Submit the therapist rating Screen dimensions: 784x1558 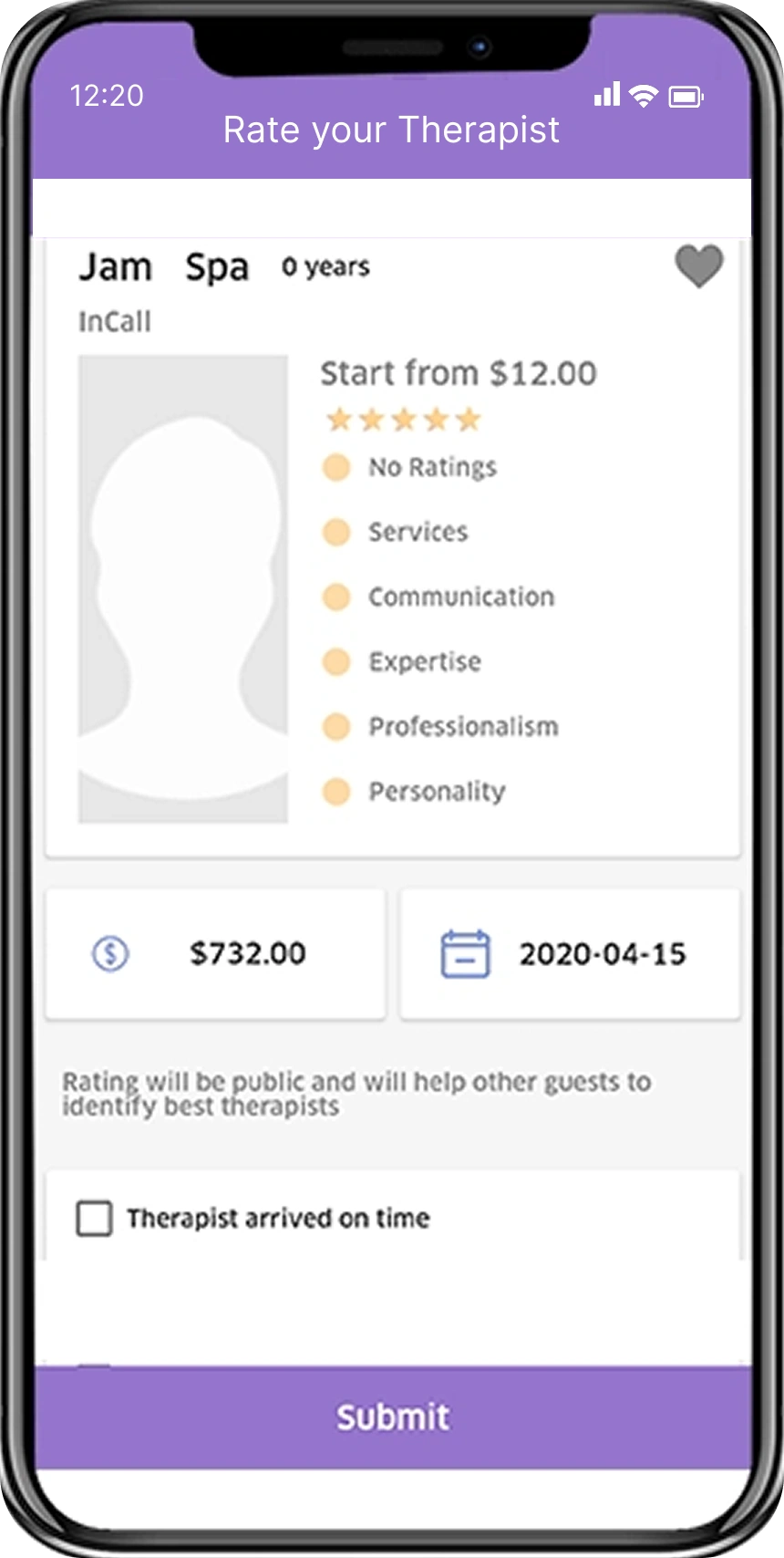(x=392, y=1417)
